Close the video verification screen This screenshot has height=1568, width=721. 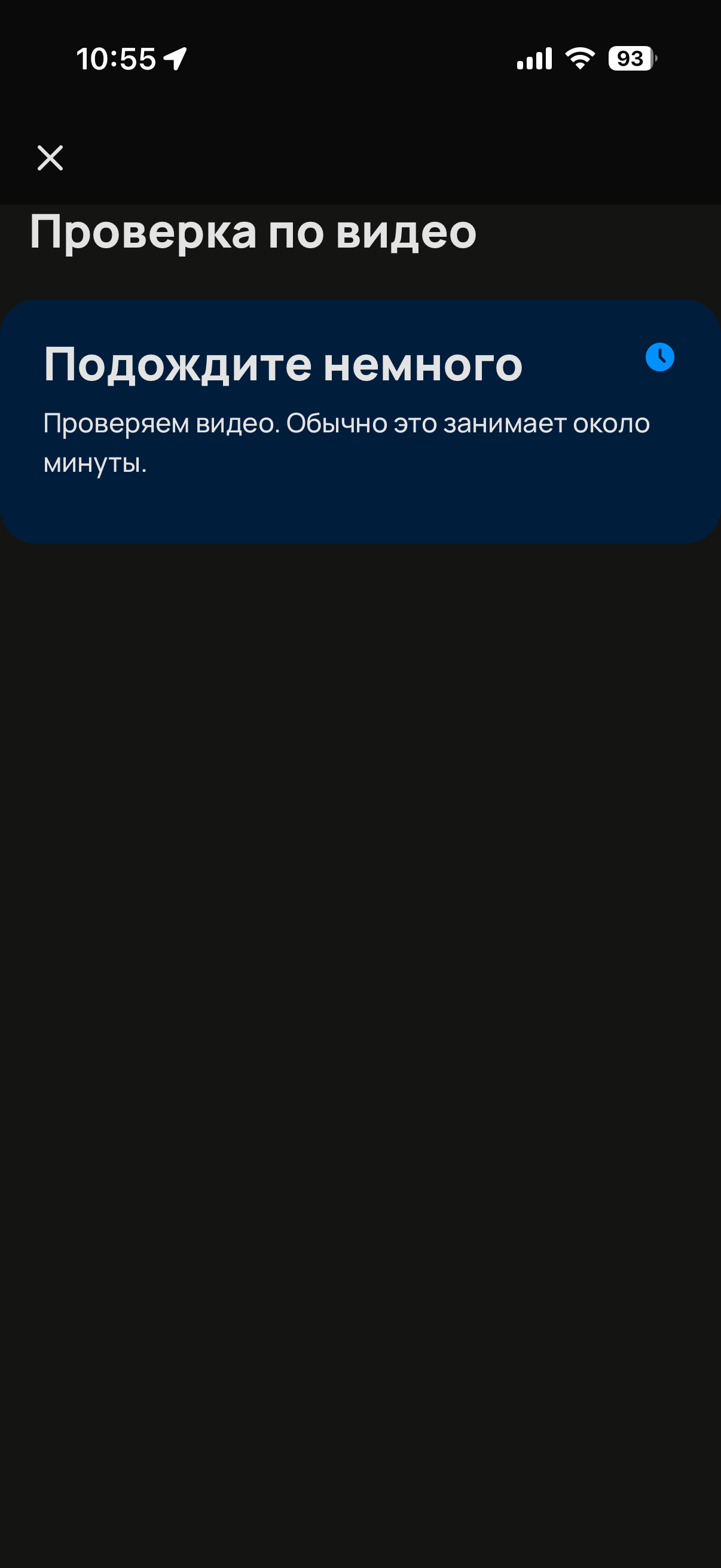click(50, 158)
